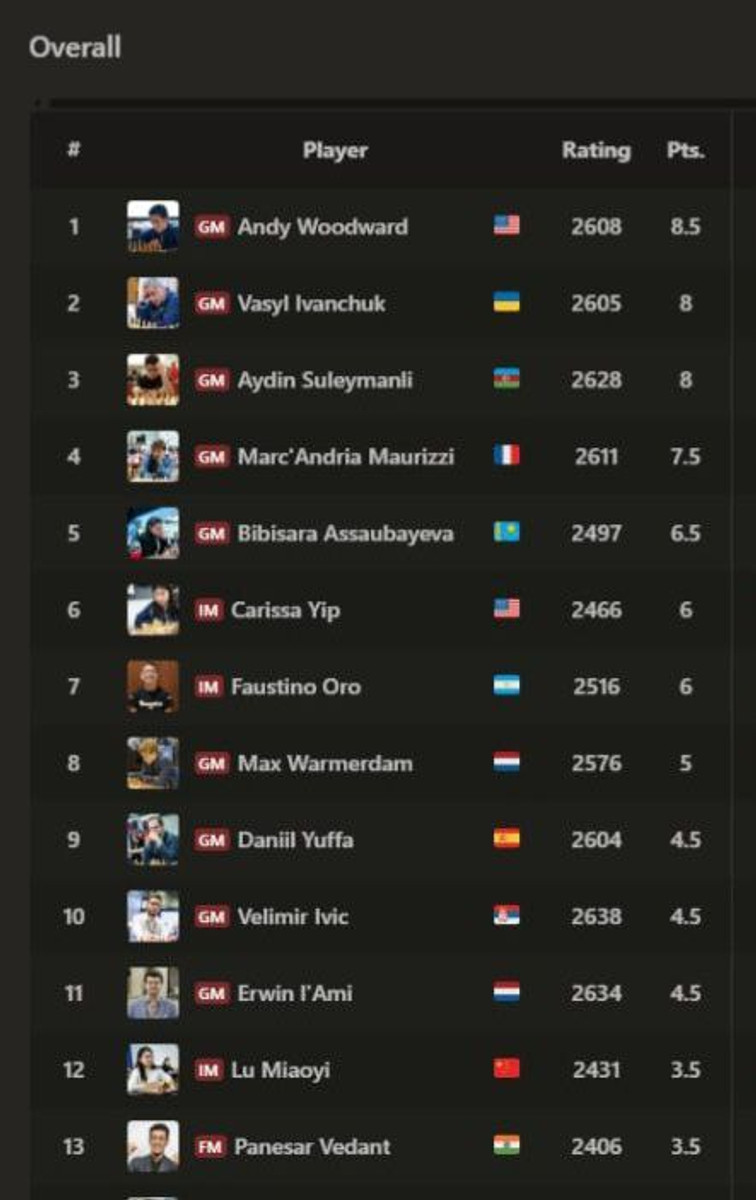The height and width of the screenshot is (1200, 756).
Task: Open Marc'Andria Maurizzi's row
Action: point(345,457)
